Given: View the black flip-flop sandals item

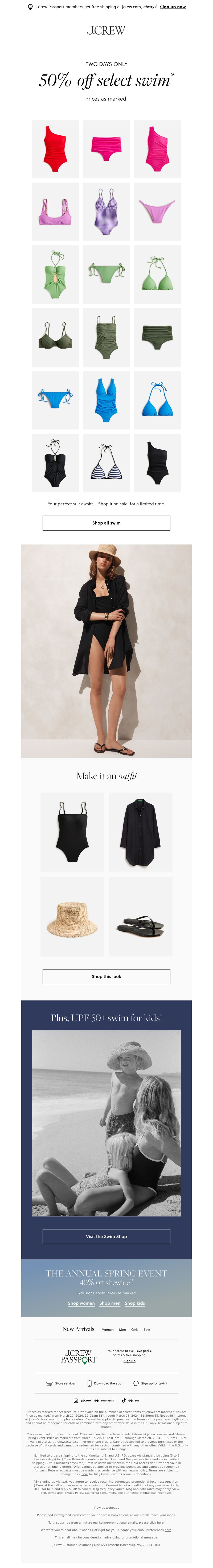Looking at the screenshot, I should click(141, 916).
